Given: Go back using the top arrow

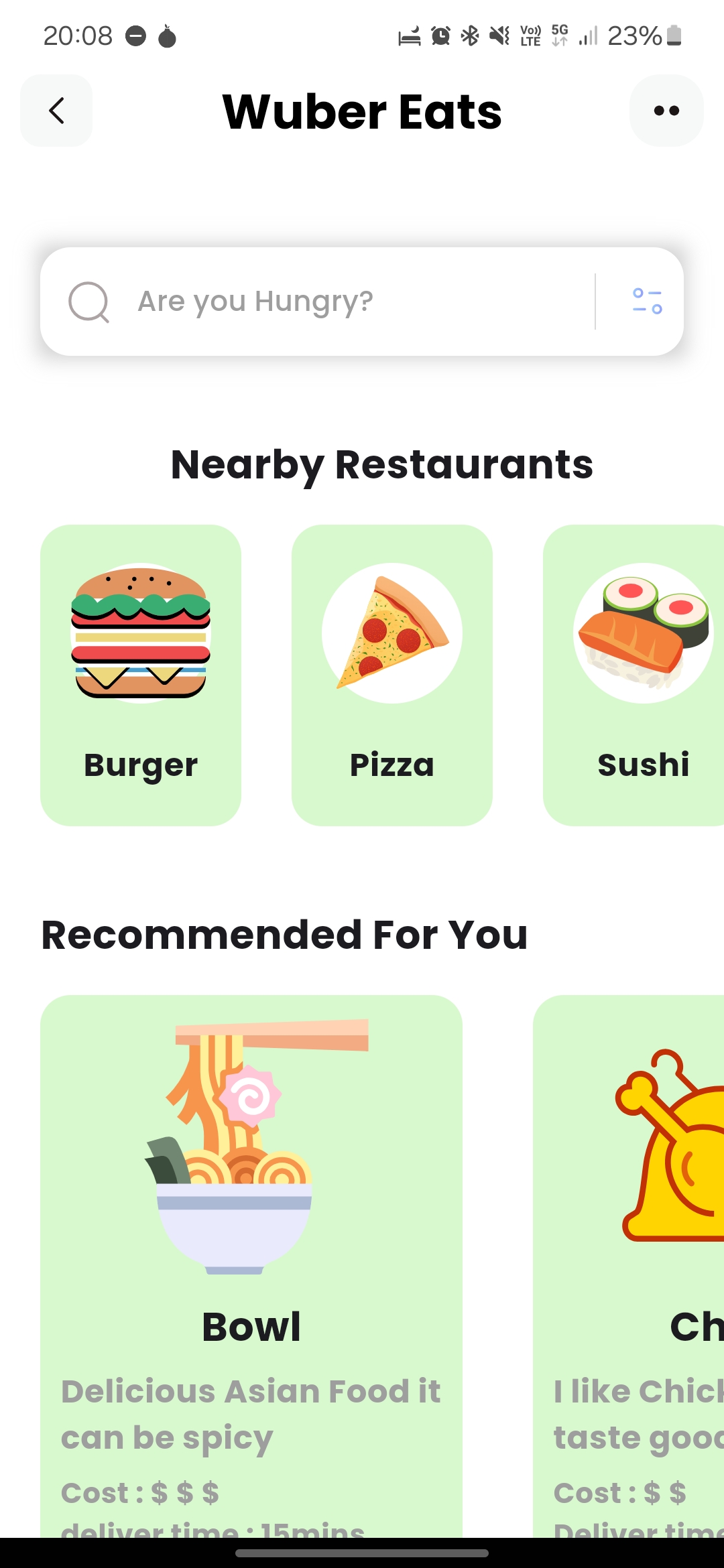Looking at the screenshot, I should click(x=56, y=111).
